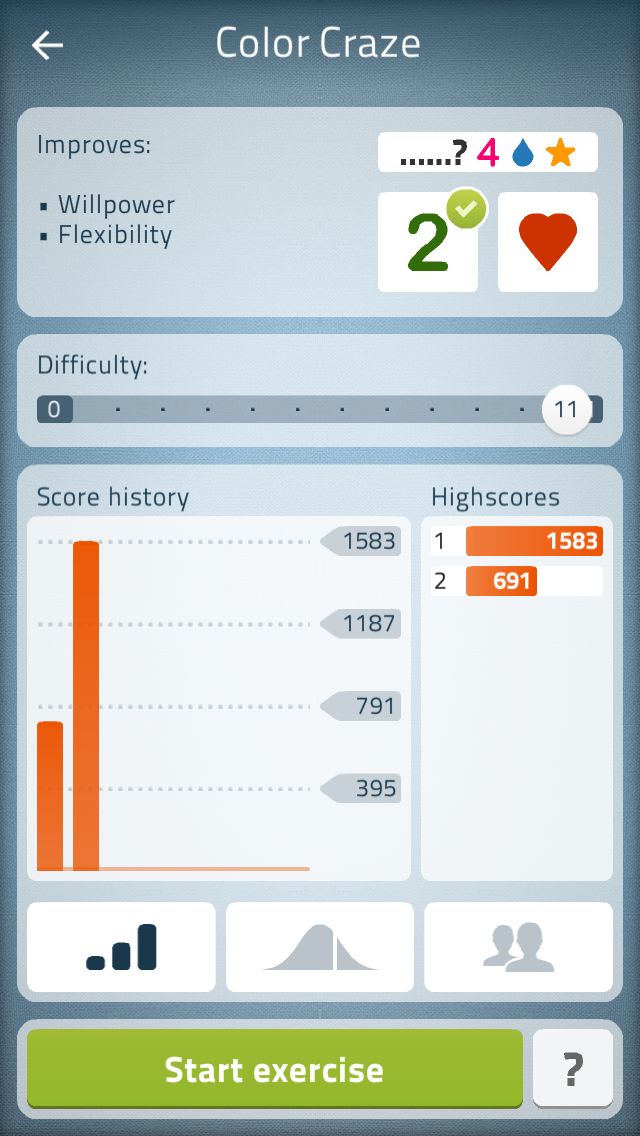640x1136 pixels.
Task: Go back using the arrow
Action: click(47, 46)
